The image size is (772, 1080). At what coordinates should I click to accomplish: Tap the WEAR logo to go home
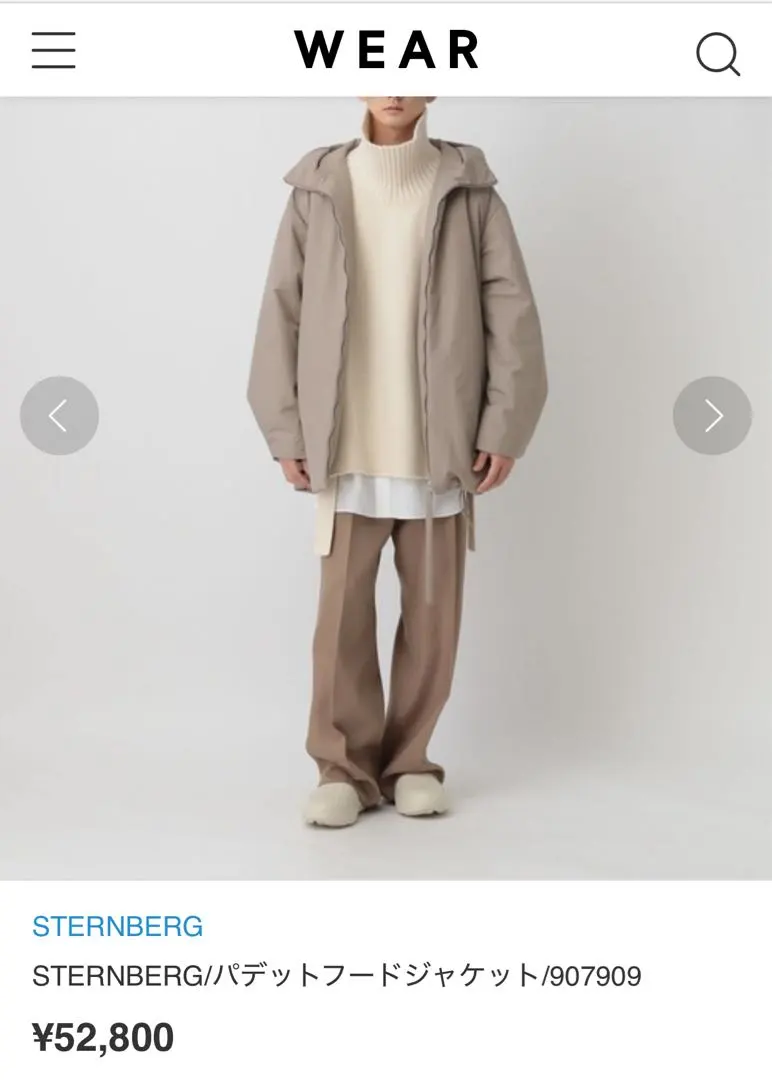(386, 50)
